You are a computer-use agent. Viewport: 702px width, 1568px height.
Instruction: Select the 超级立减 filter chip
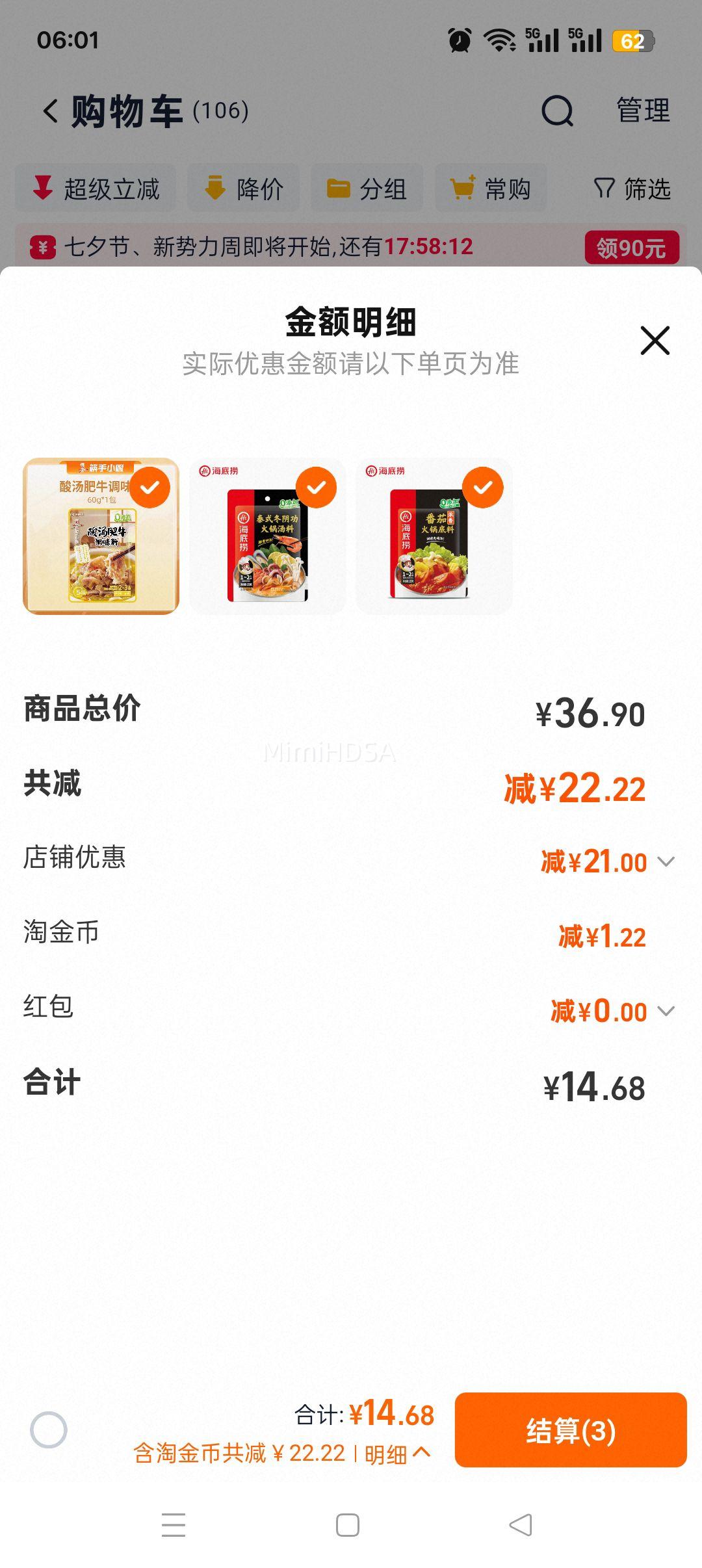96,189
